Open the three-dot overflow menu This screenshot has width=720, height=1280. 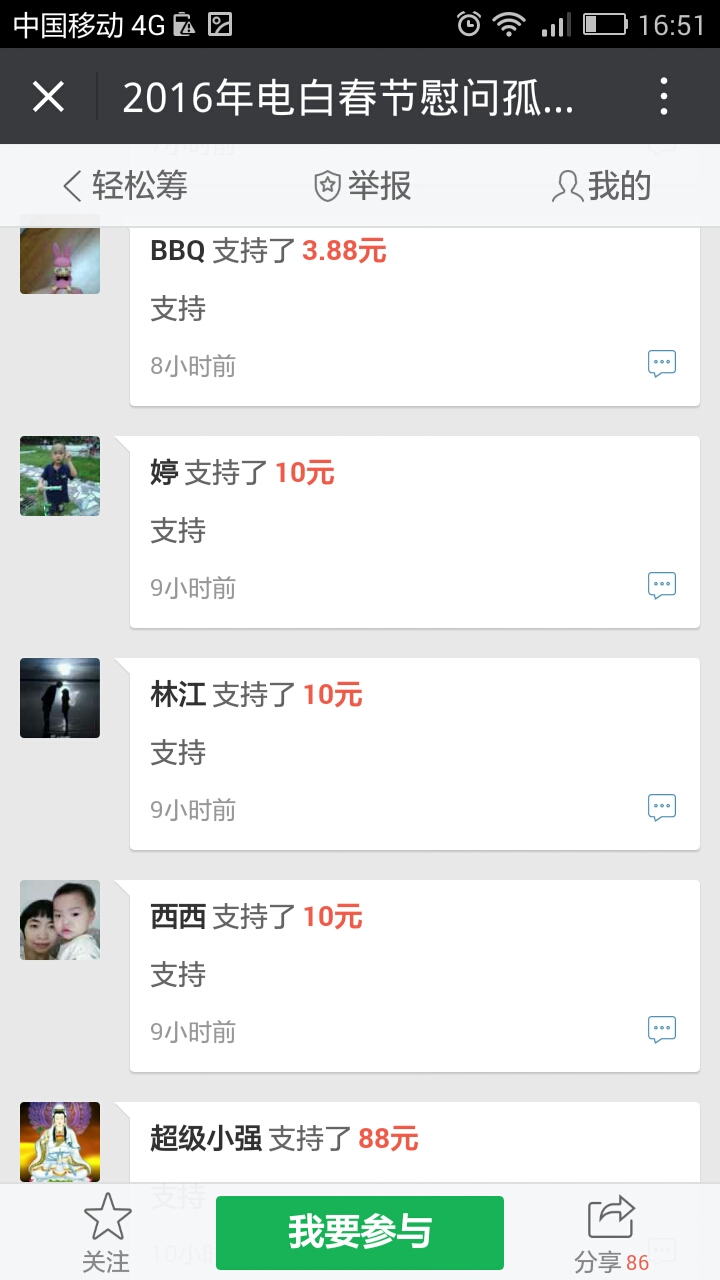pyautogui.click(x=664, y=97)
